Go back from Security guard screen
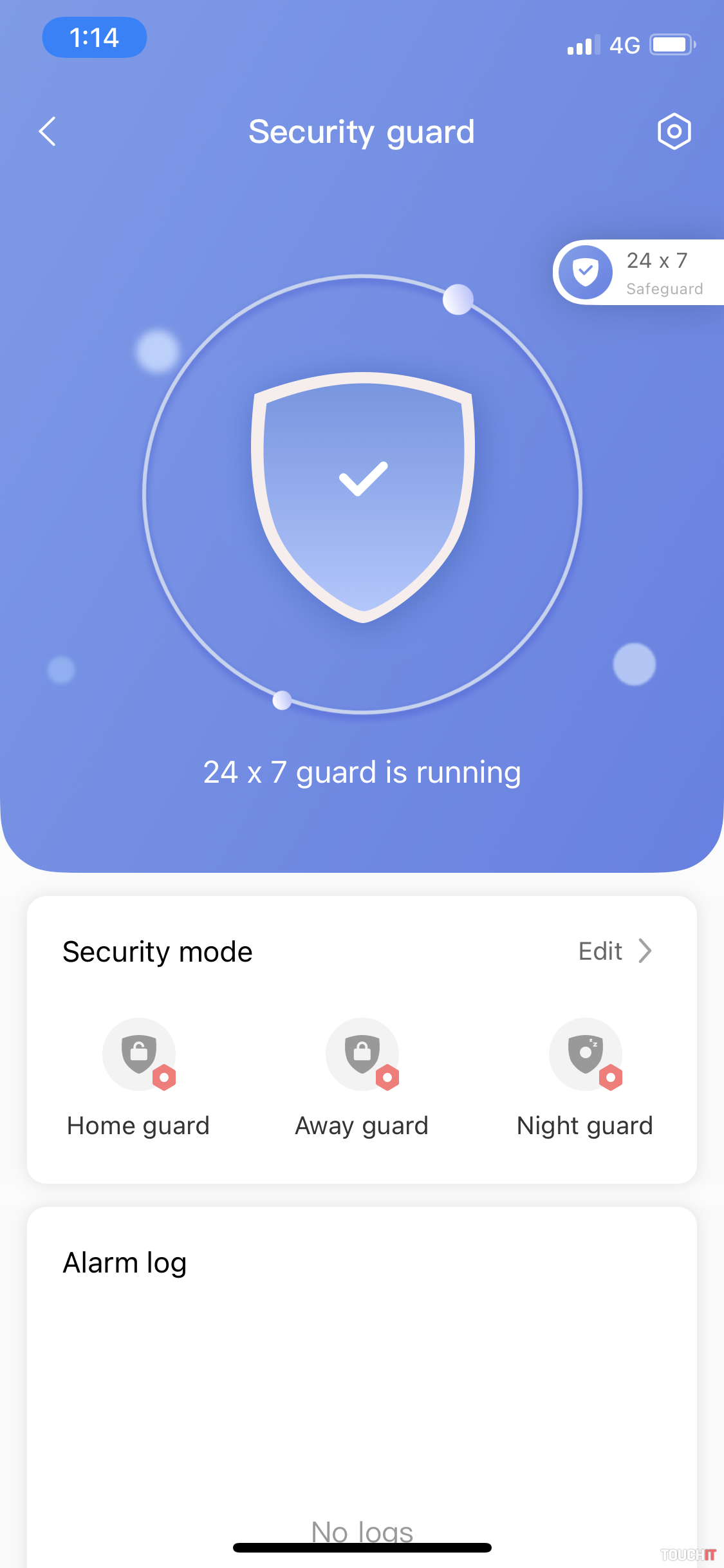724x1568 pixels. [48, 132]
